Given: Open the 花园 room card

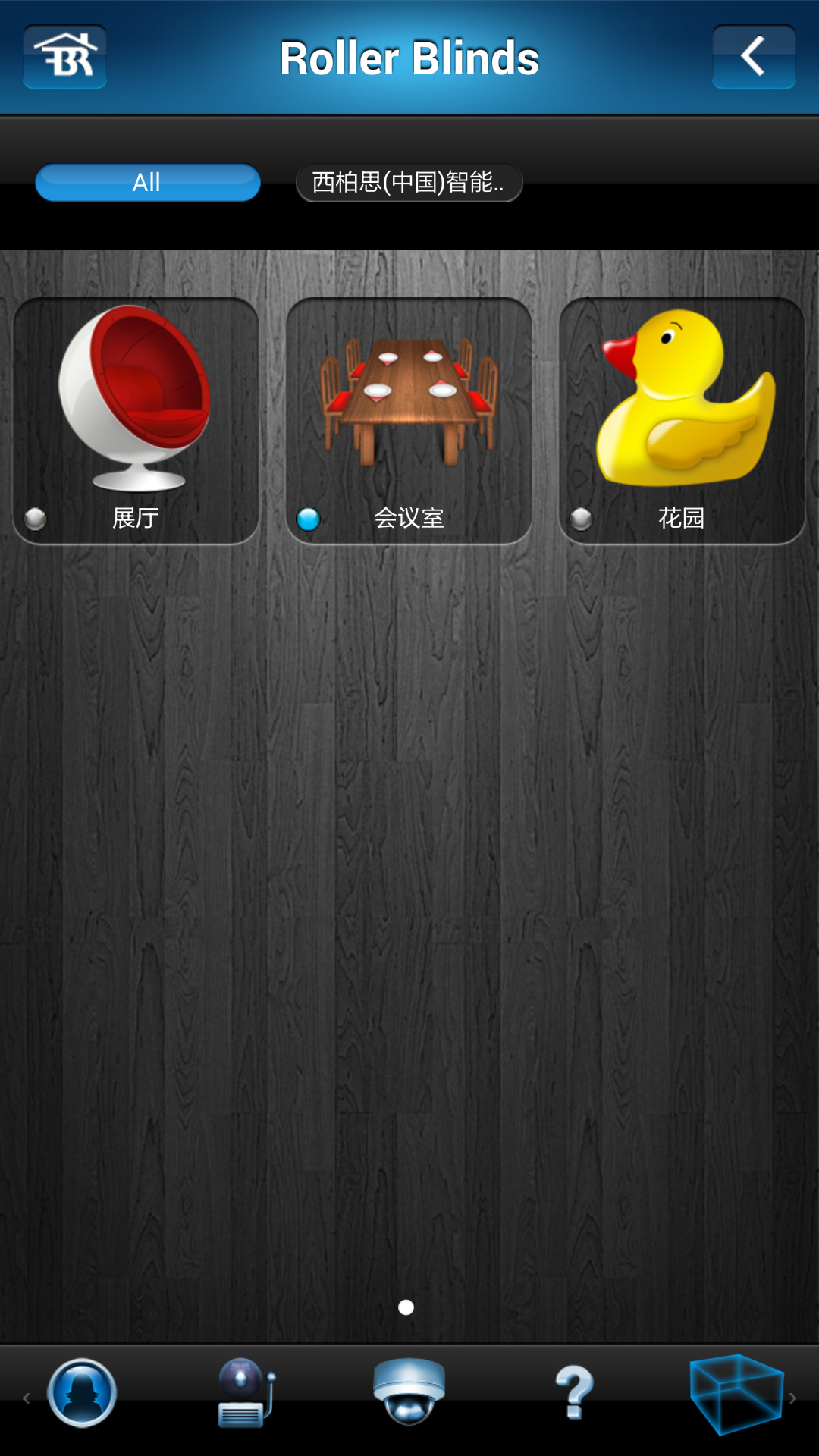Looking at the screenshot, I should (x=682, y=421).
